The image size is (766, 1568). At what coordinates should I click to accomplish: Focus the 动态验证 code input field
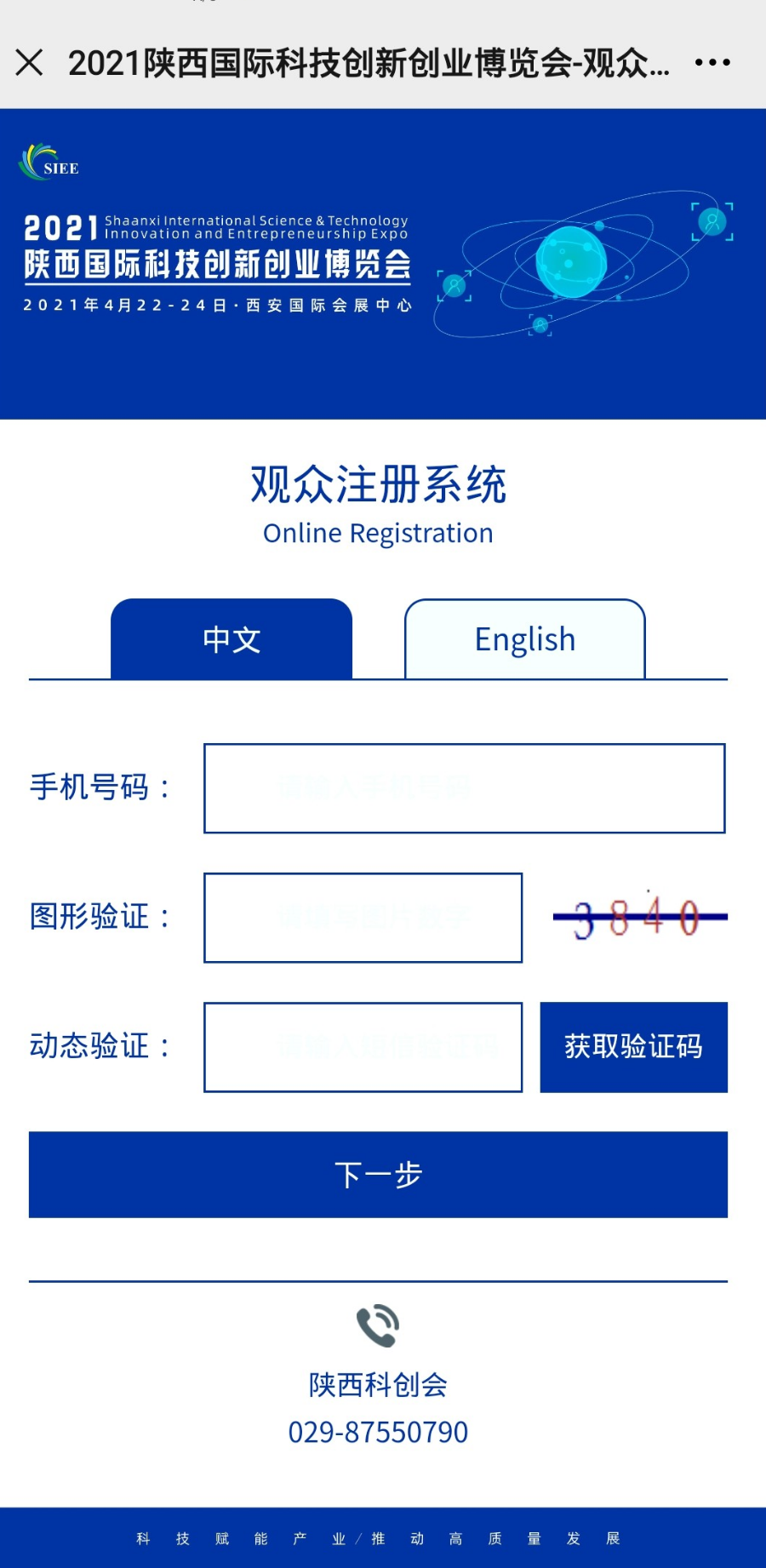(x=363, y=1047)
